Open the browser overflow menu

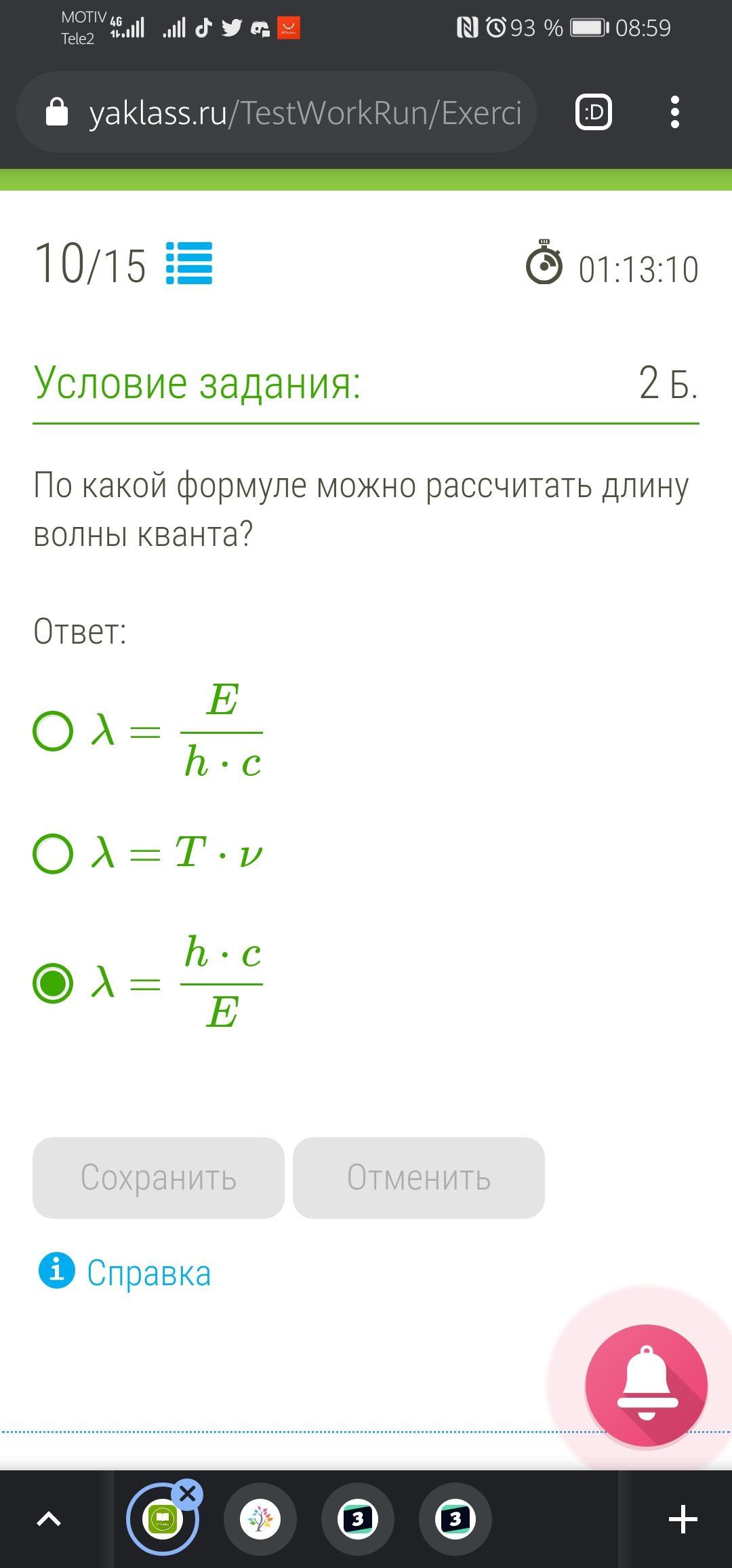click(x=674, y=113)
